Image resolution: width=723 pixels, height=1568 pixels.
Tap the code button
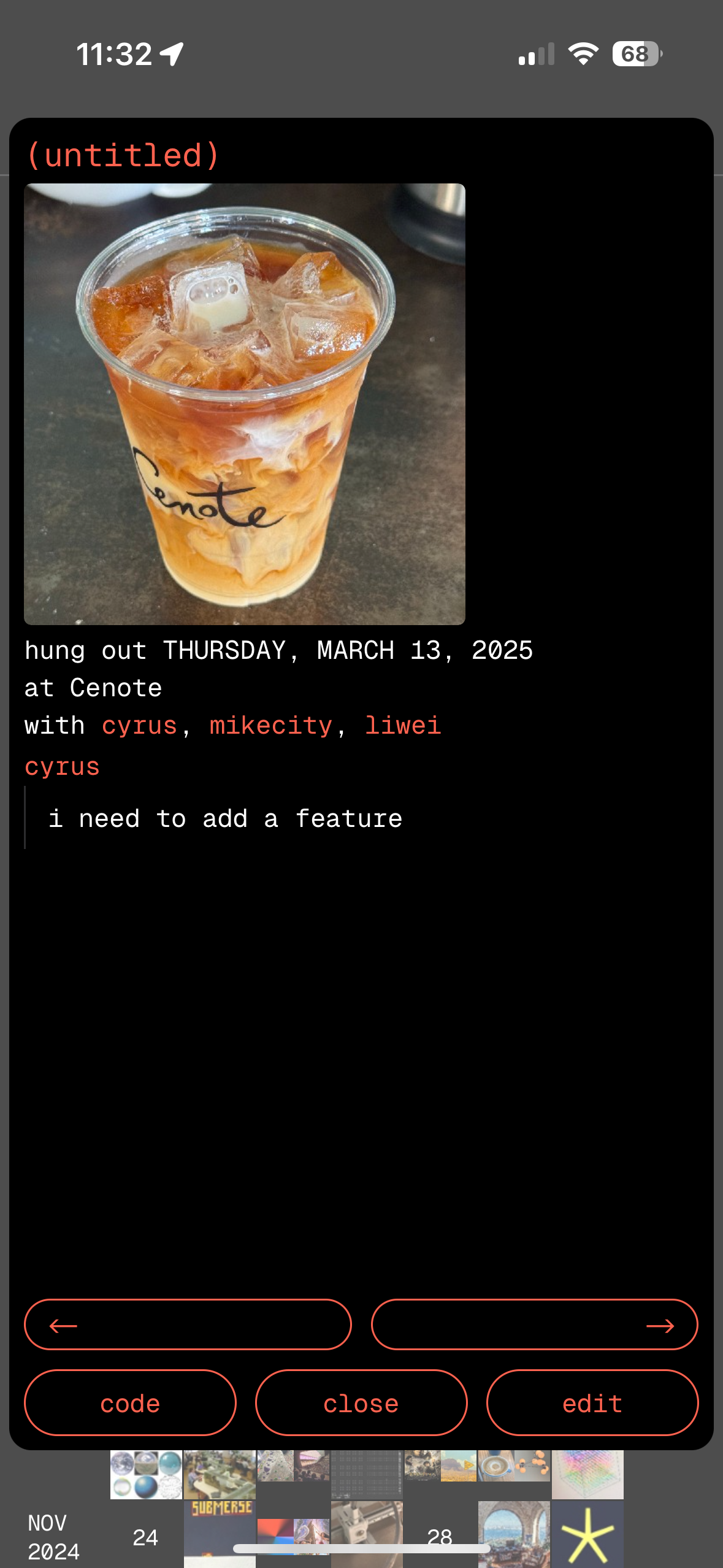[x=130, y=1403]
